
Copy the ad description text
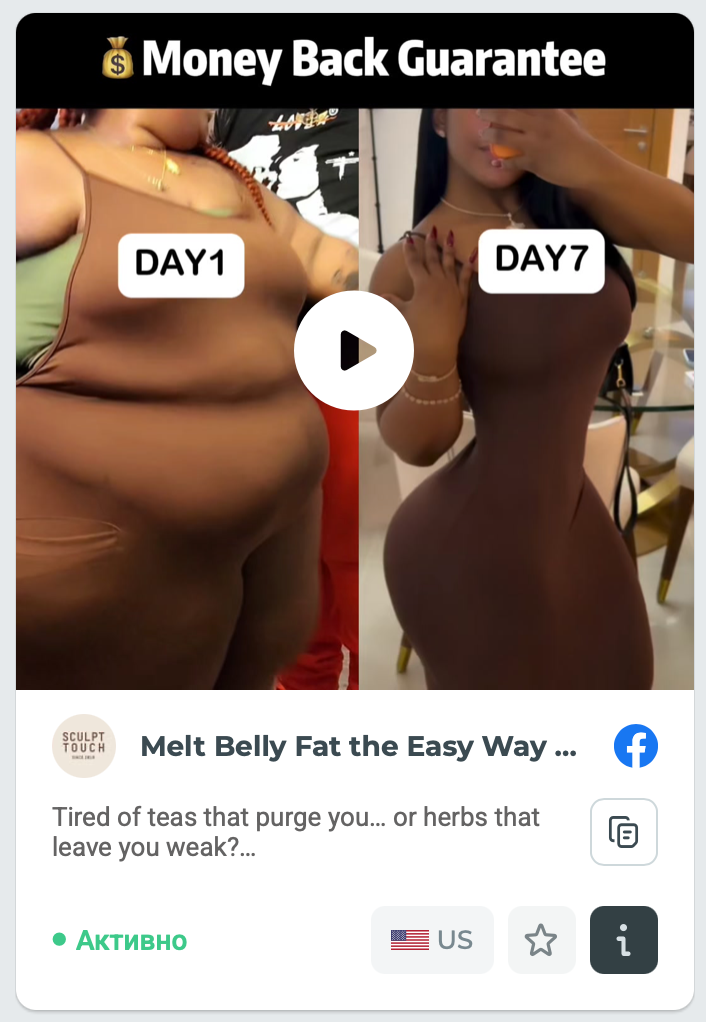click(x=623, y=831)
